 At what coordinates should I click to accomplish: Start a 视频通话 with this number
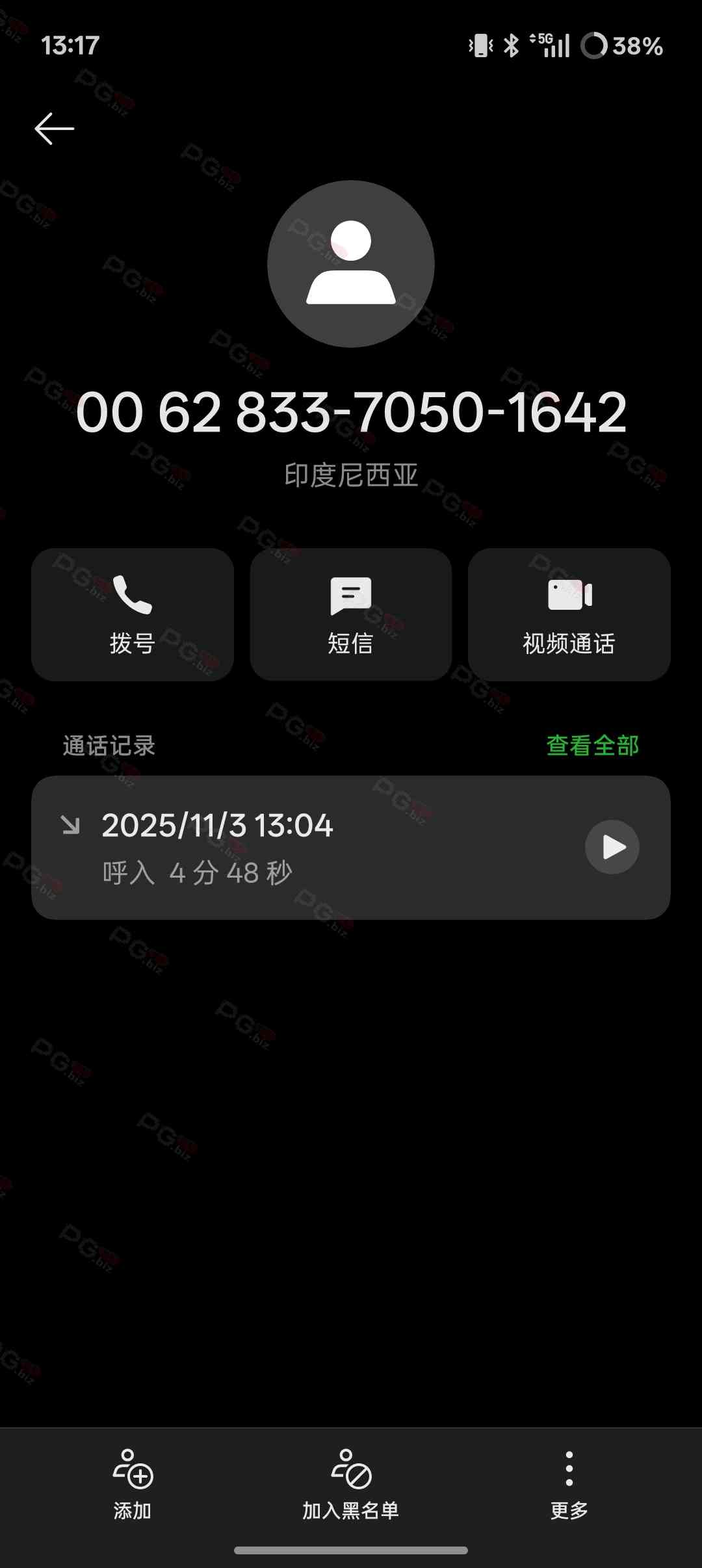pos(569,614)
